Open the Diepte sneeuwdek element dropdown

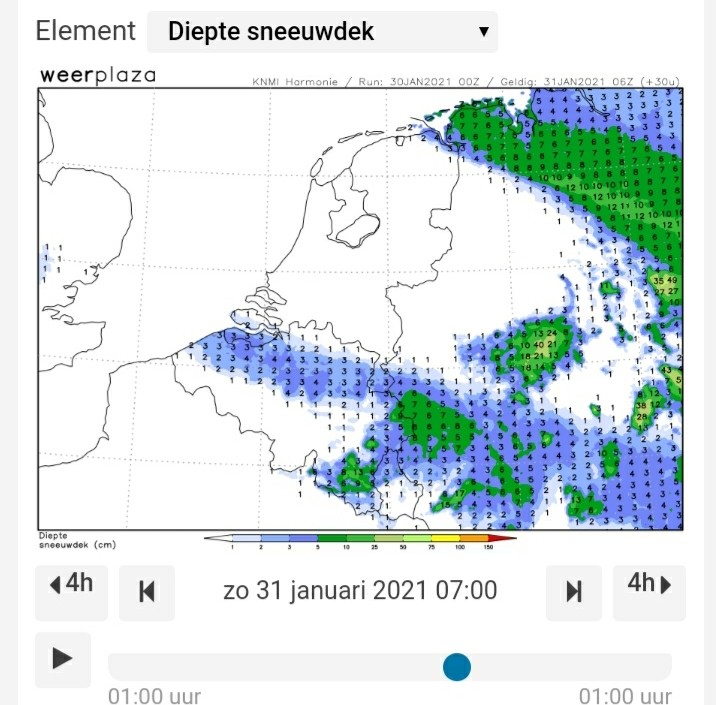(x=322, y=32)
